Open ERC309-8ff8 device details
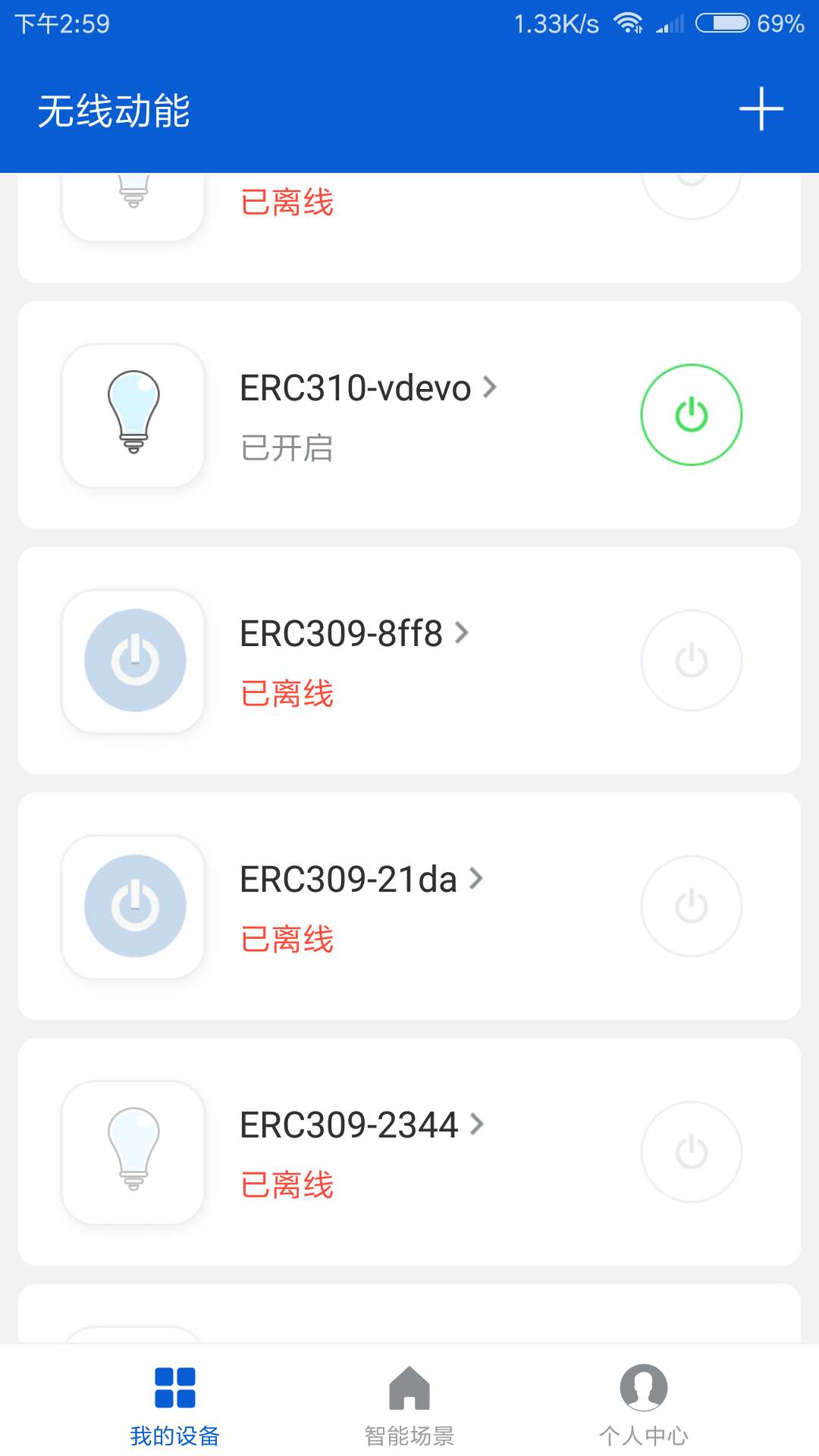The image size is (819, 1456). click(354, 634)
